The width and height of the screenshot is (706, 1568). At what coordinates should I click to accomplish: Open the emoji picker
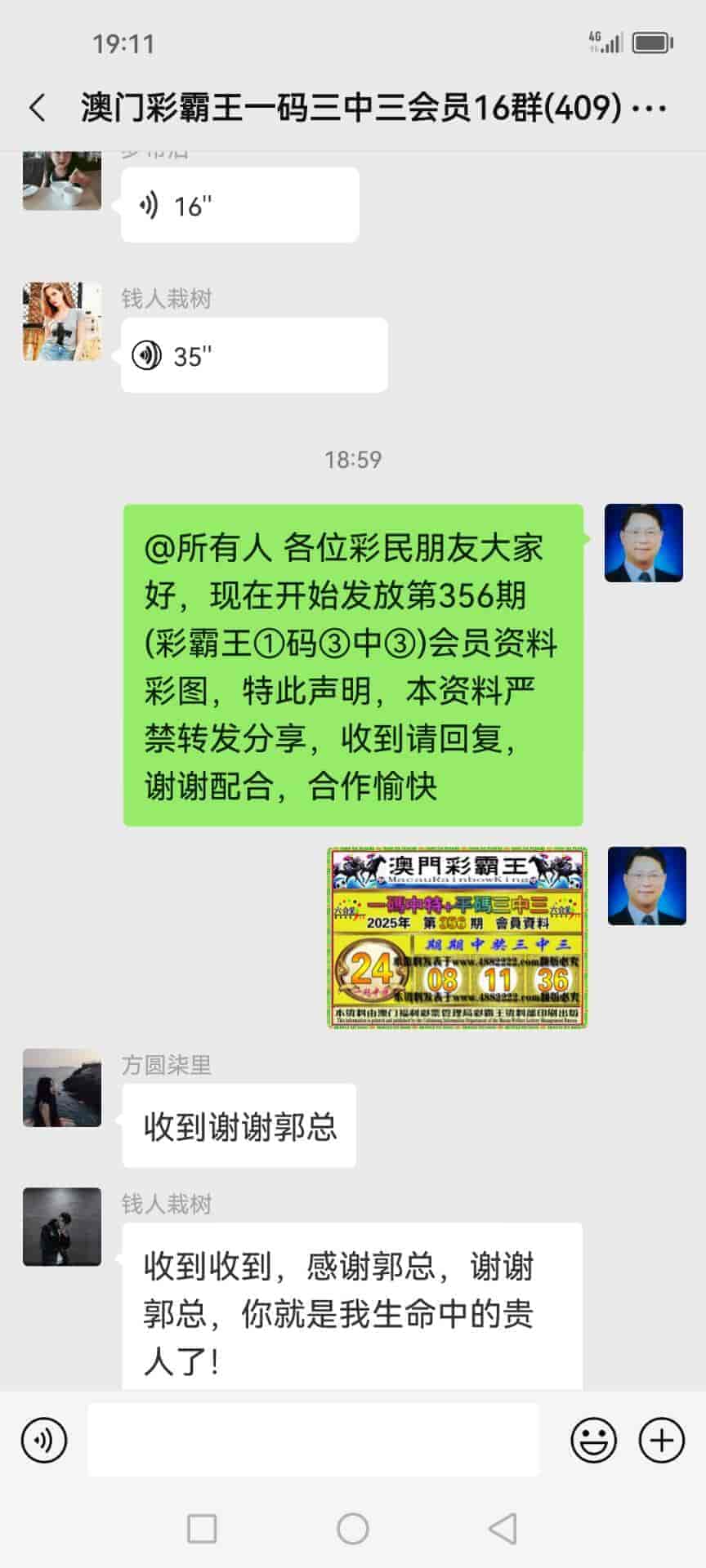click(x=593, y=1440)
